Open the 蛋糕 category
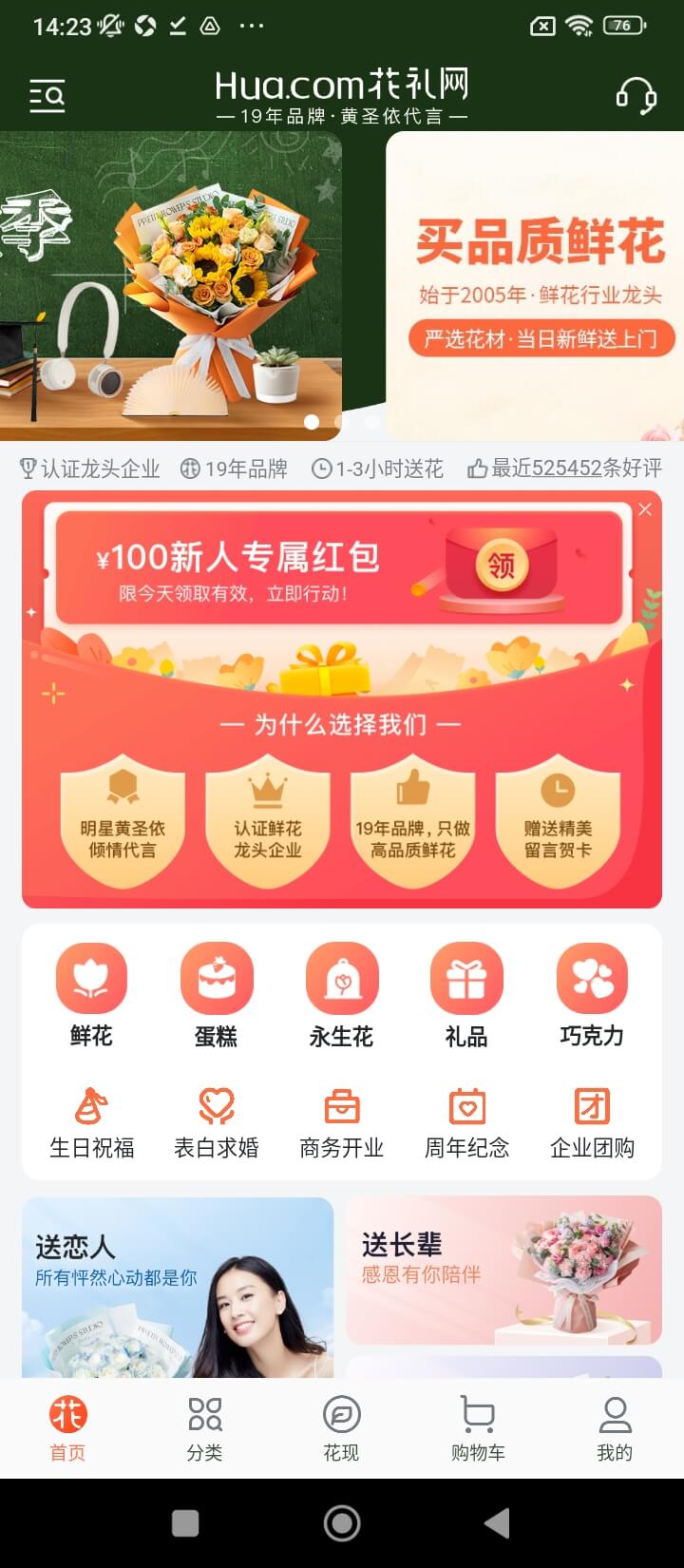 pyautogui.click(x=217, y=995)
